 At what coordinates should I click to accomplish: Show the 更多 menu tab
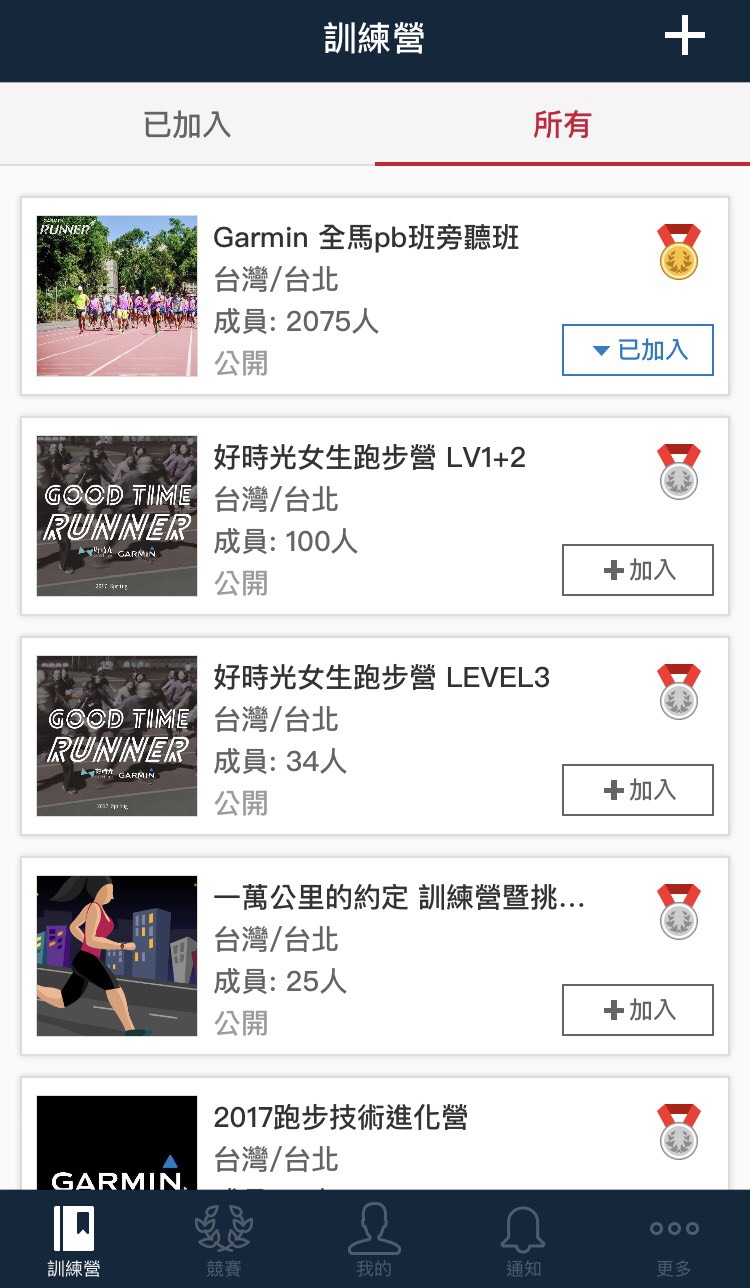674,1241
